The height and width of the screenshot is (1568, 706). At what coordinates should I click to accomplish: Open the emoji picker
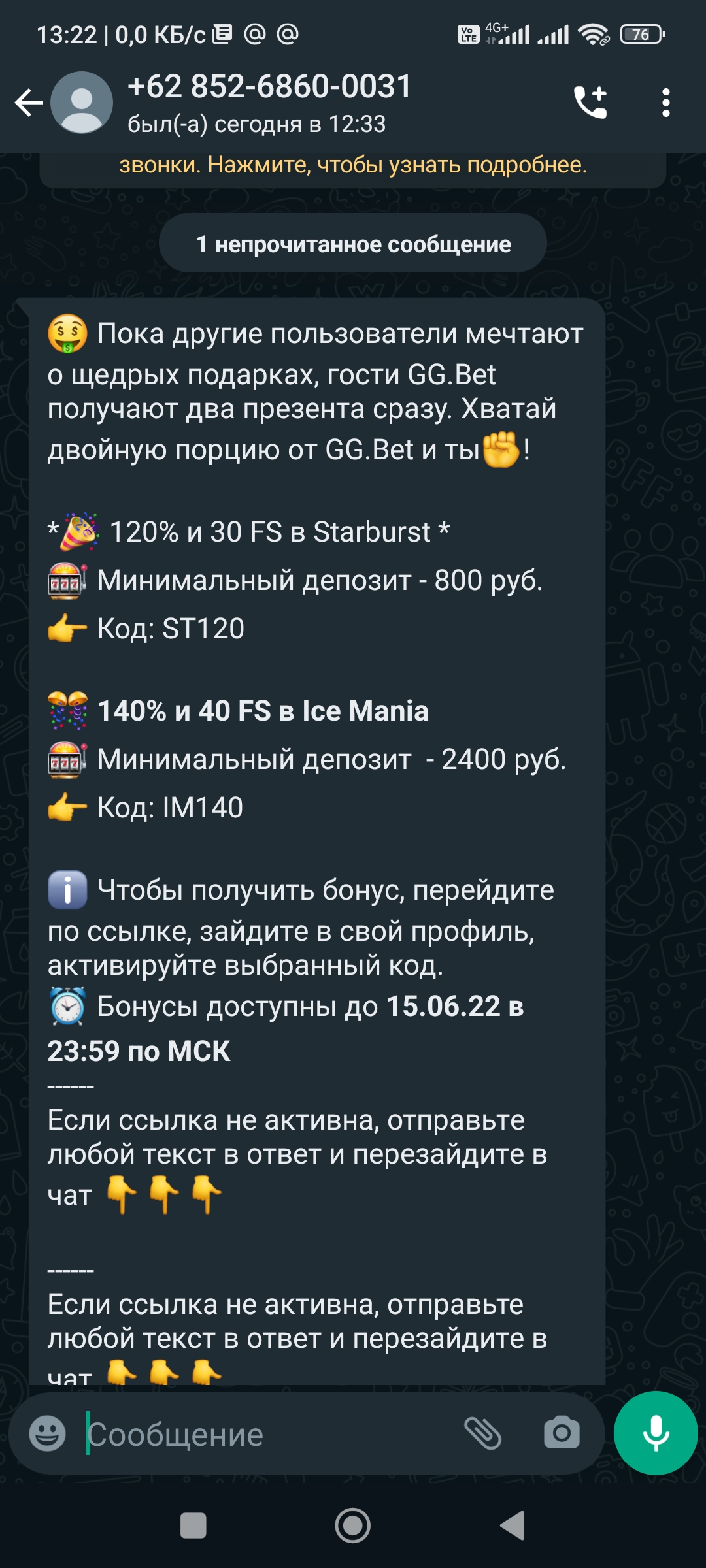[47, 1434]
